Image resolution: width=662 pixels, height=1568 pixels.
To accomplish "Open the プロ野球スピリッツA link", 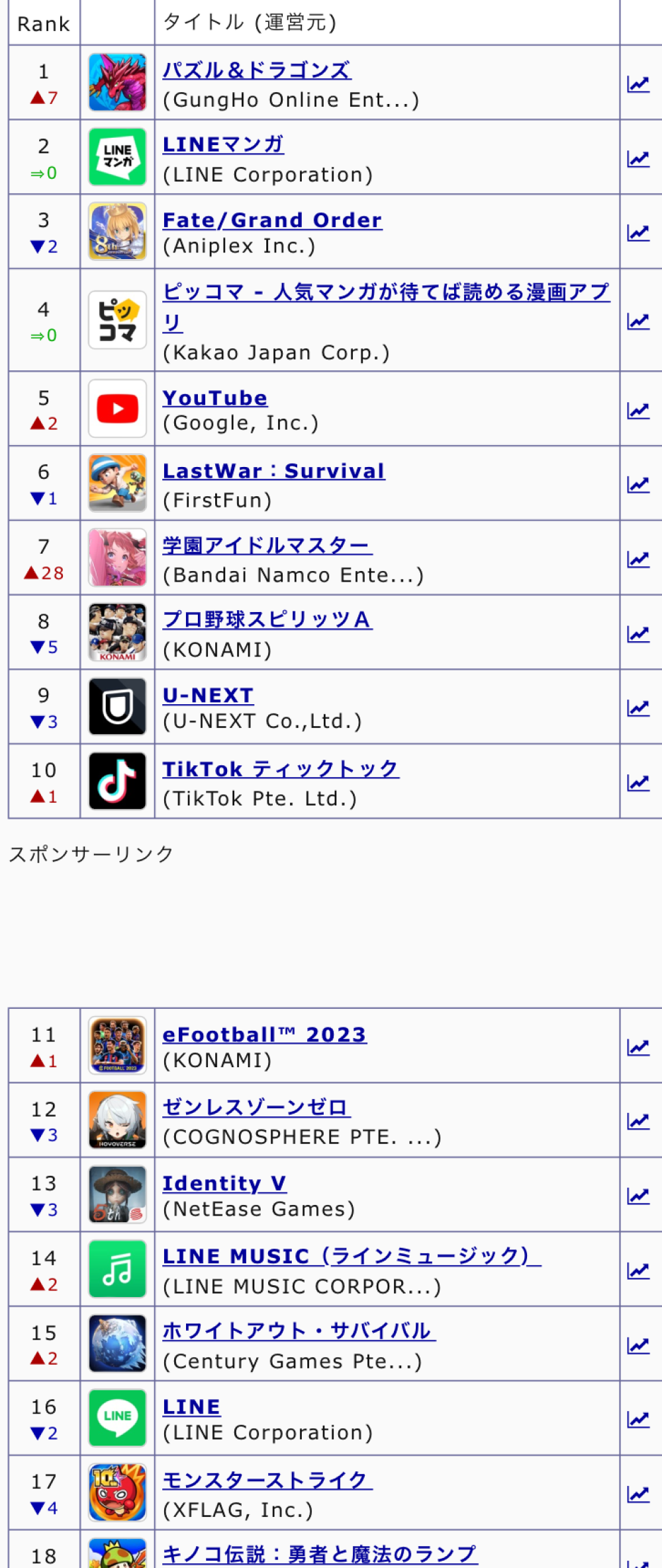I will [267, 619].
